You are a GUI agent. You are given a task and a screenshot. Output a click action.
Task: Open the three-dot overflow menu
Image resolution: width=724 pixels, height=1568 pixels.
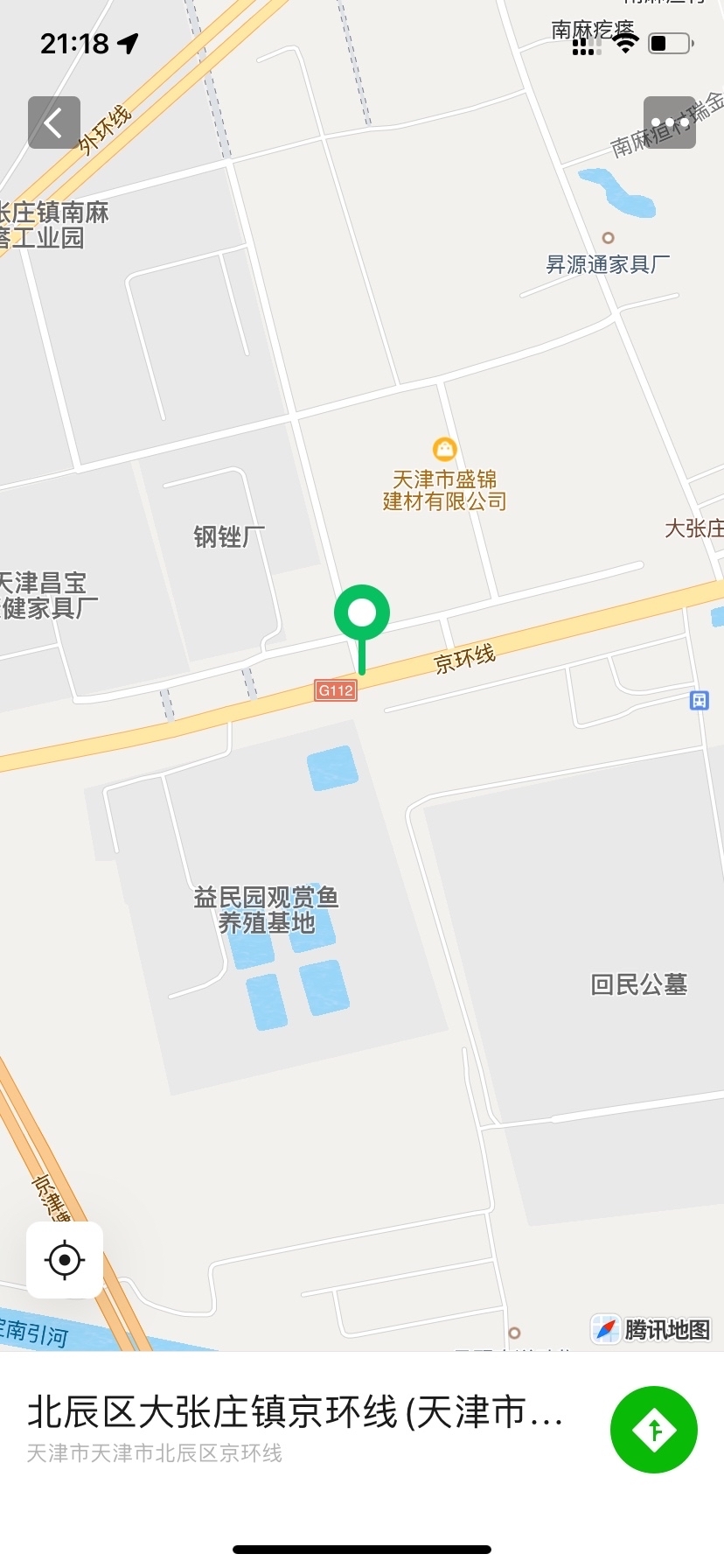click(x=669, y=122)
